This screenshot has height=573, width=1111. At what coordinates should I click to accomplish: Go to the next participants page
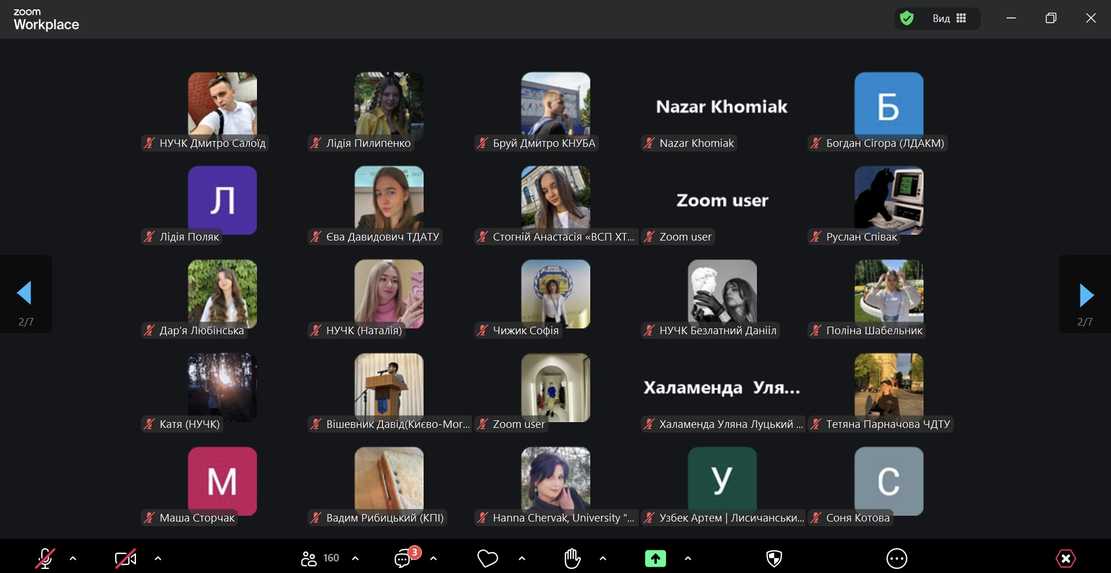(1086, 293)
